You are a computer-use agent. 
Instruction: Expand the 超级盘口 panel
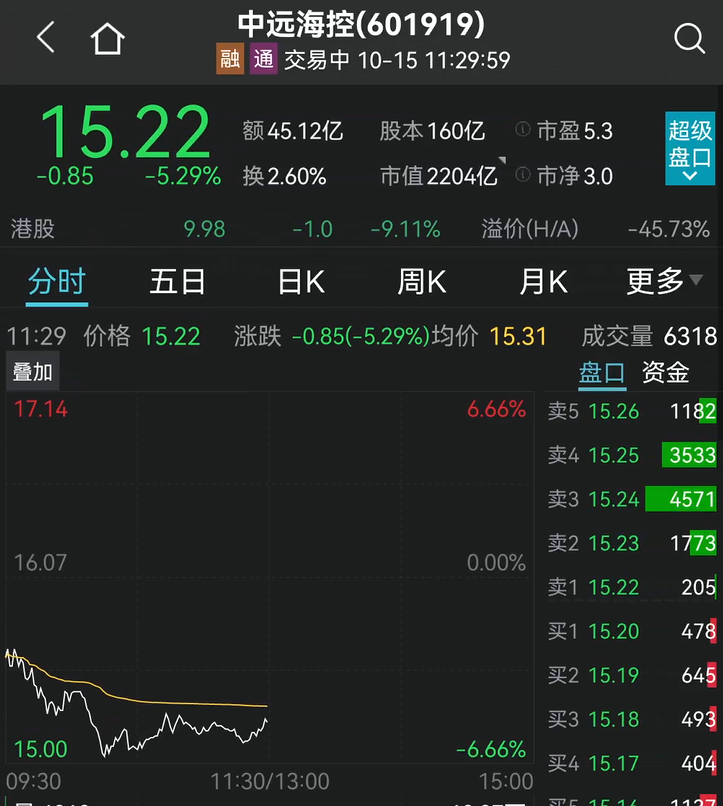coord(690,150)
